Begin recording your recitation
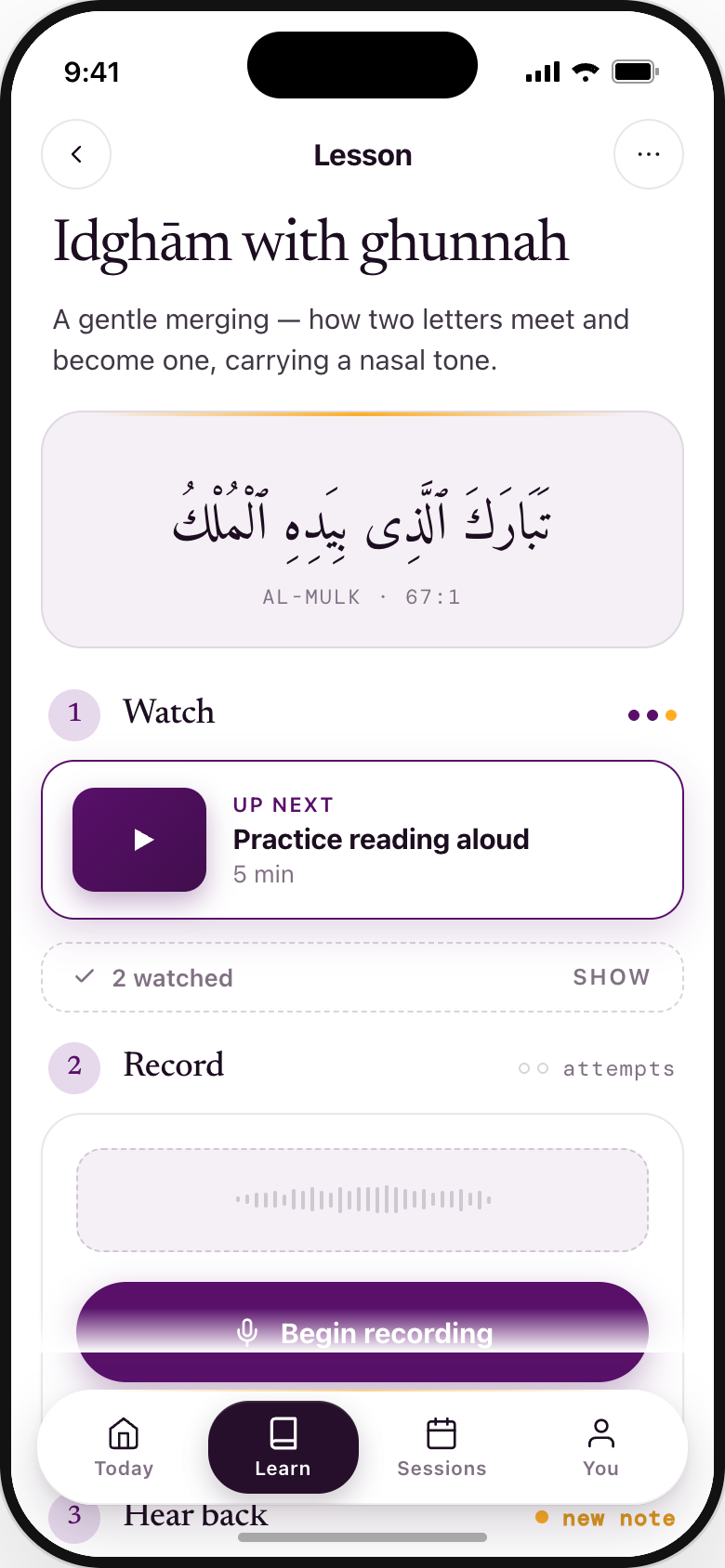Screen dimensions: 725x1568 click(362, 1332)
